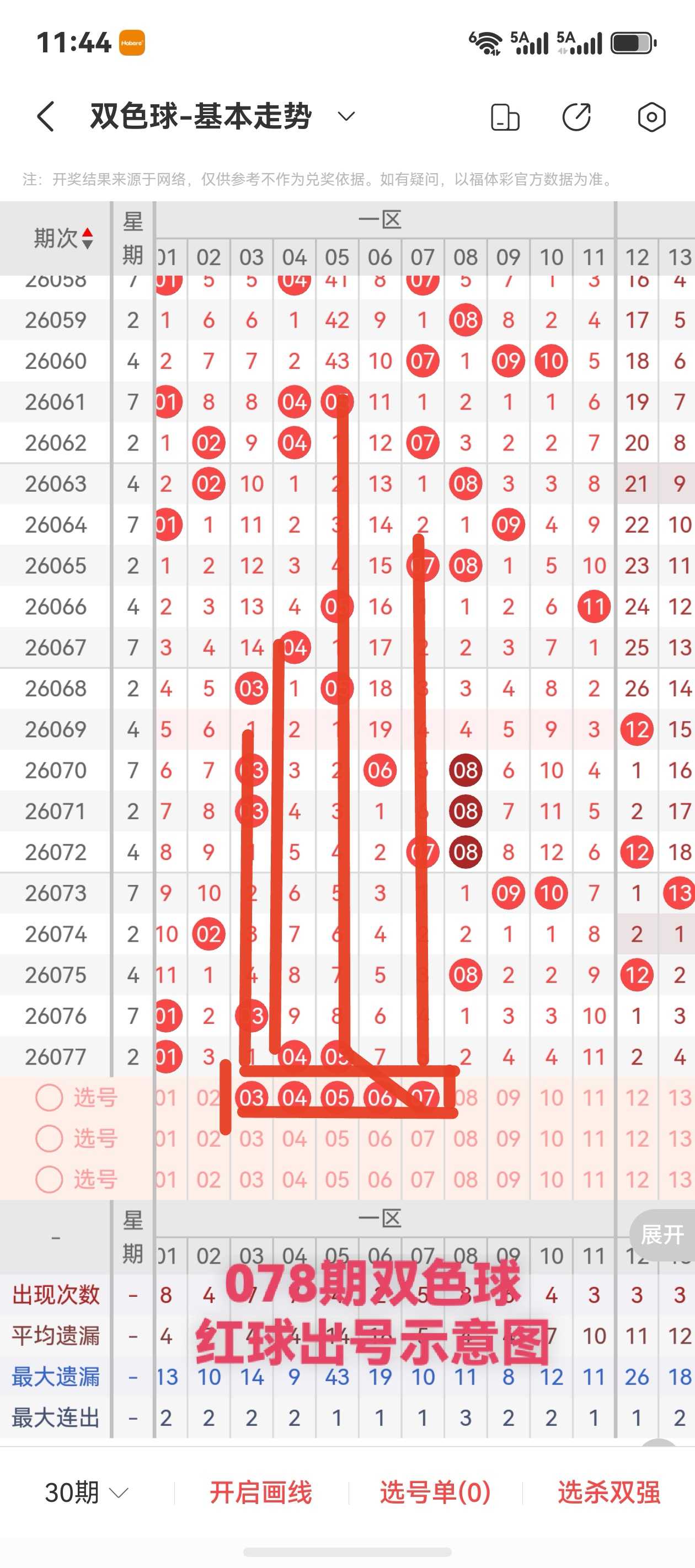Screen dimensions: 695x1568
Task: Open the chart settings hexagon icon
Action: 651,117
